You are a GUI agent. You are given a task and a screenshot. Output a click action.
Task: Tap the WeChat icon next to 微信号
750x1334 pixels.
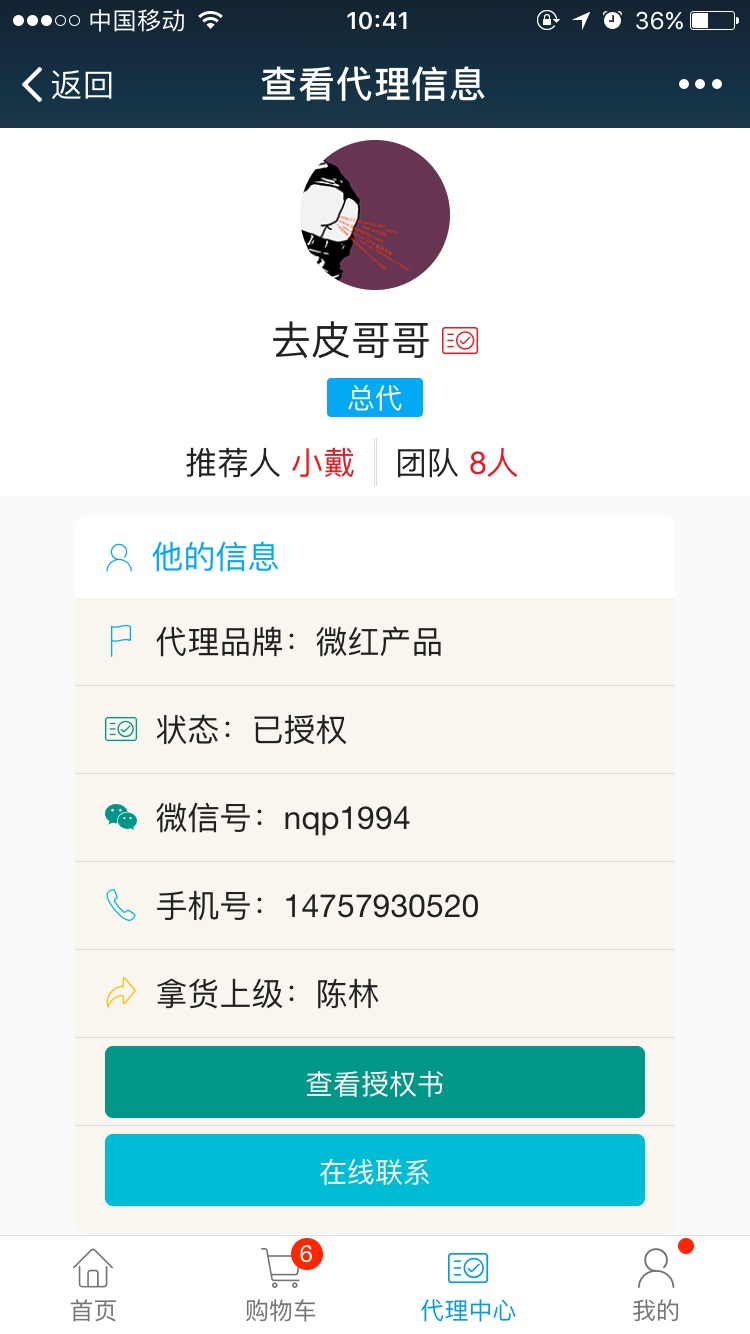(x=122, y=816)
